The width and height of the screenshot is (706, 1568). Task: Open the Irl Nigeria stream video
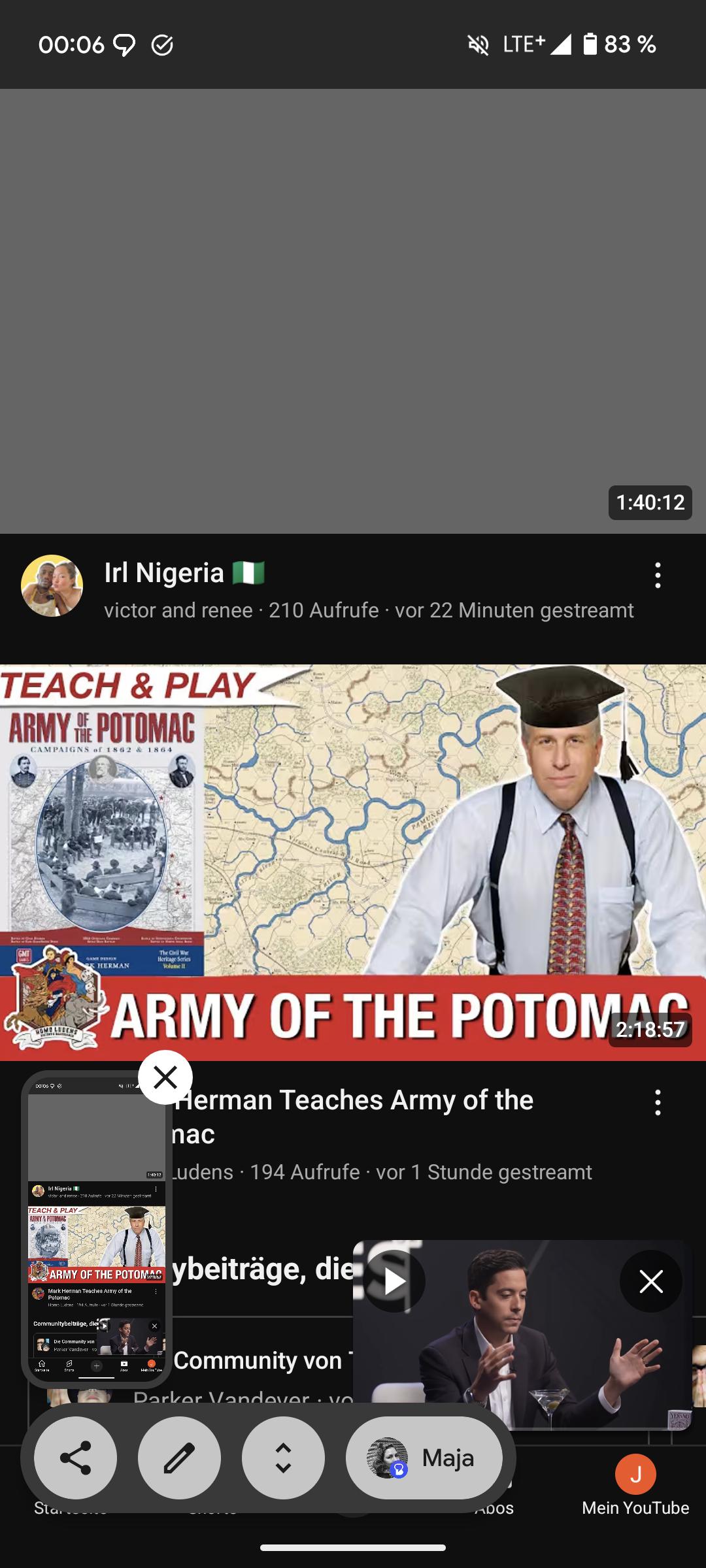click(x=353, y=311)
